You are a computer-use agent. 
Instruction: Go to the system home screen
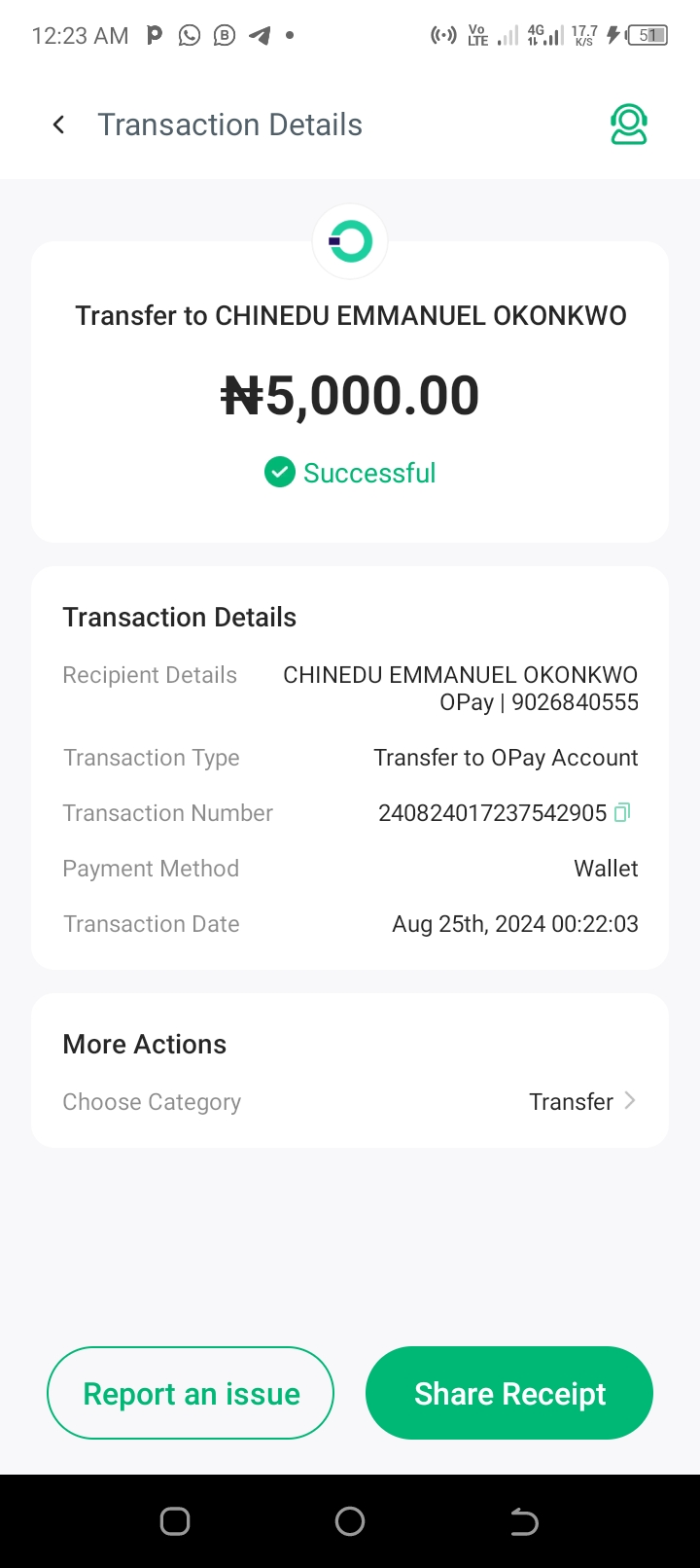coord(350,1521)
